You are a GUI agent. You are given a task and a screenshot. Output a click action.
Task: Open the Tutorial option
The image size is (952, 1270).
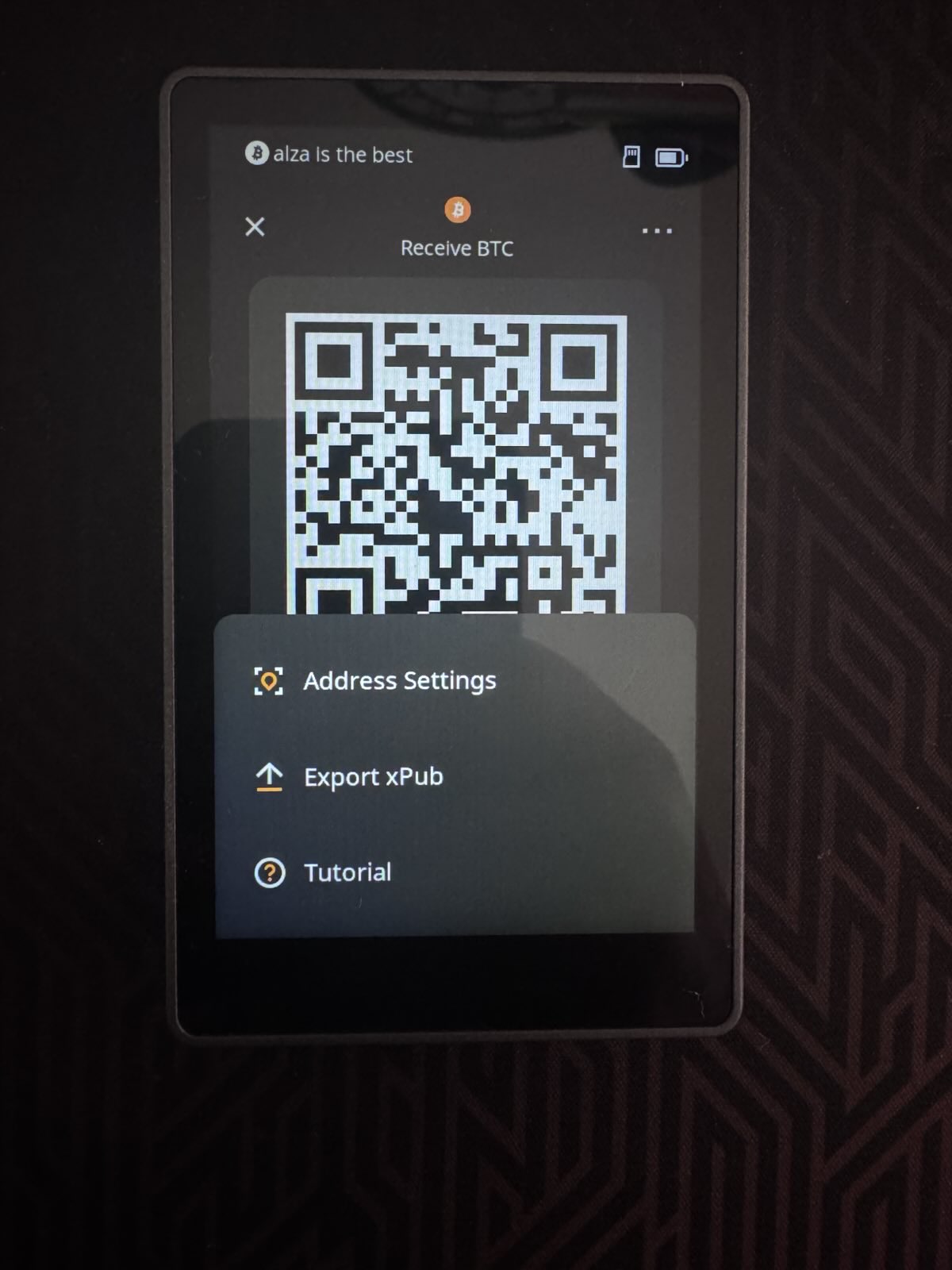click(347, 873)
